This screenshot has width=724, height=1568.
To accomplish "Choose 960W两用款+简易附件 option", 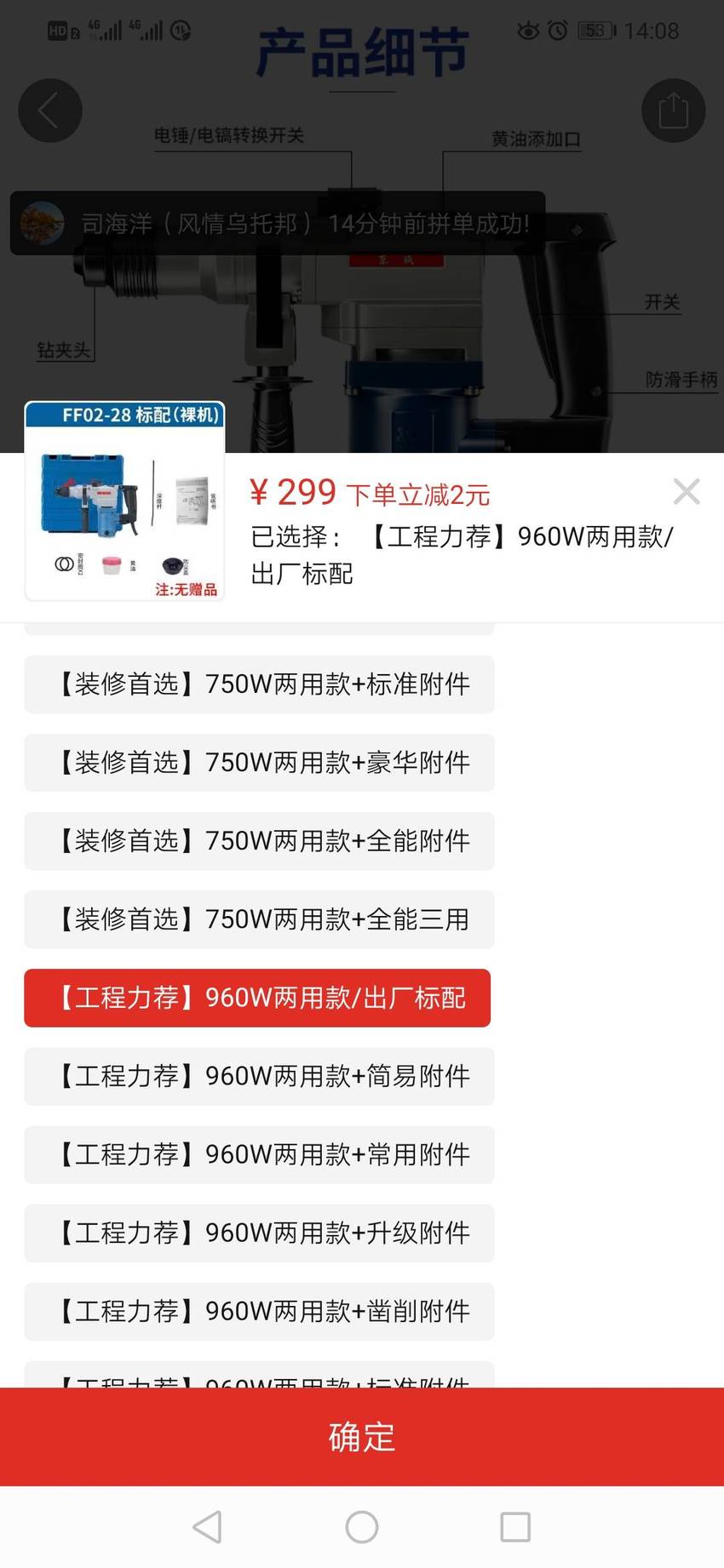I will 259,1076.
